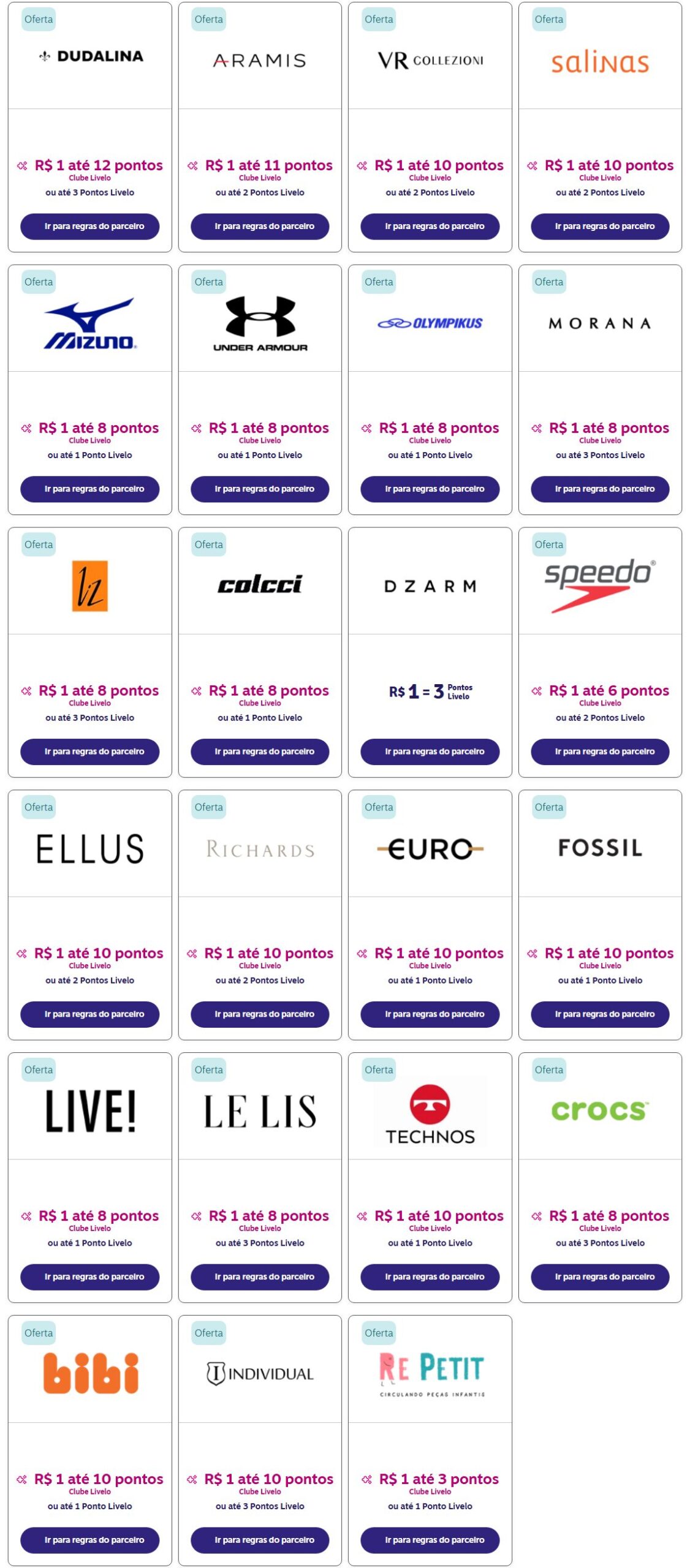
Task: View Re Petit partner rules
Action: coord(430,1540)
